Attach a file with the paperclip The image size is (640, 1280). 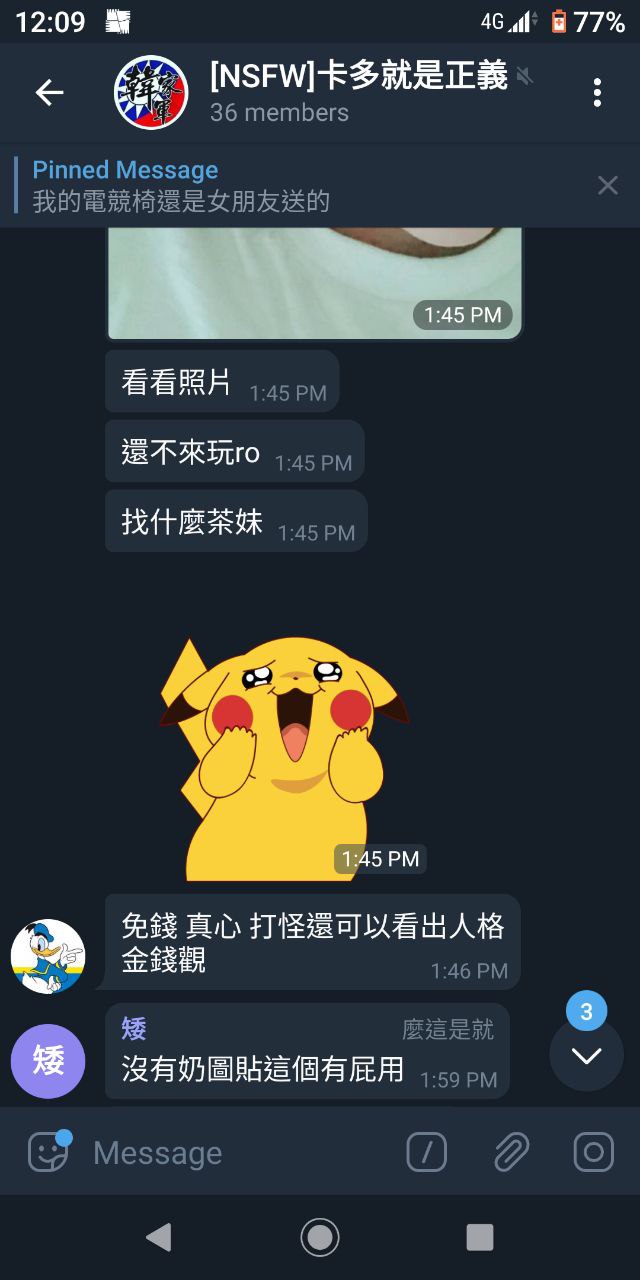[x=511, y=1153]
